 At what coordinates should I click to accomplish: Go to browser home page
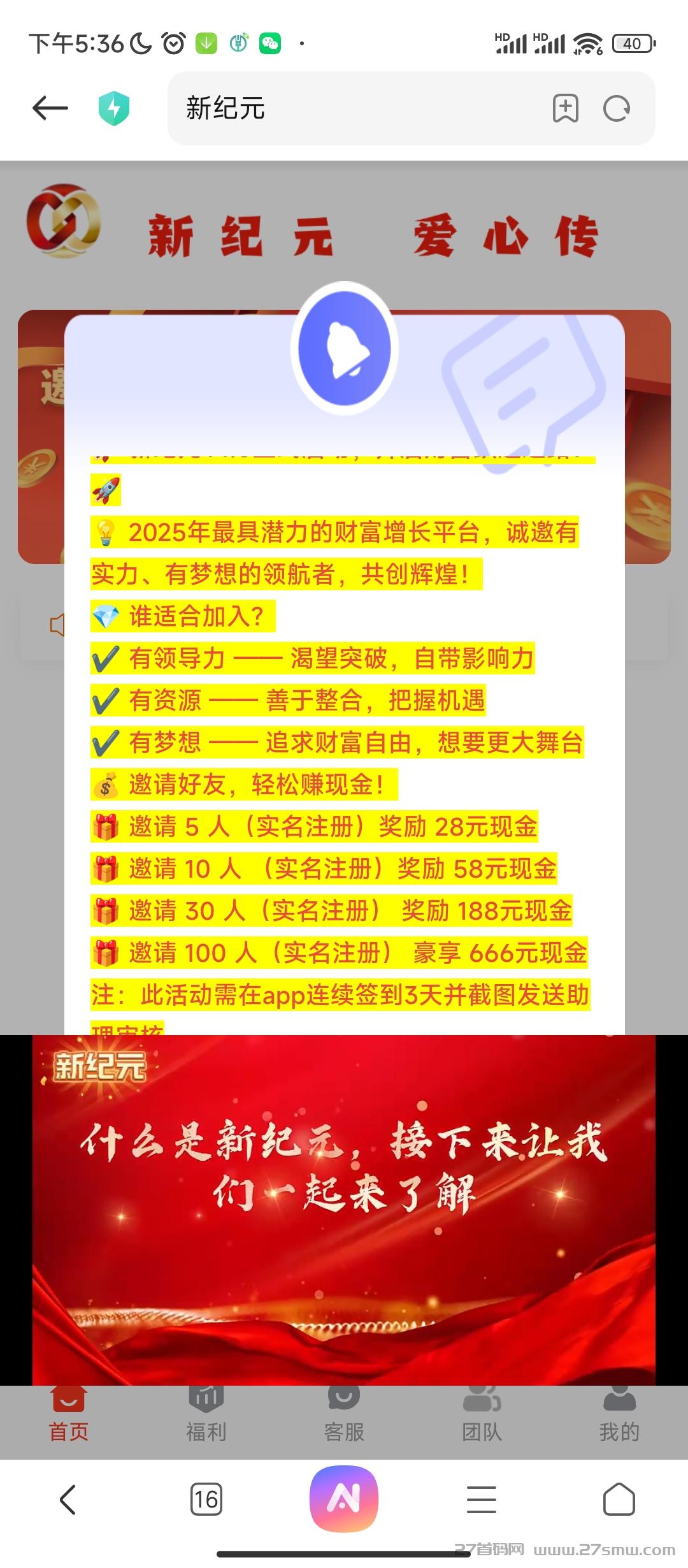619,1499
